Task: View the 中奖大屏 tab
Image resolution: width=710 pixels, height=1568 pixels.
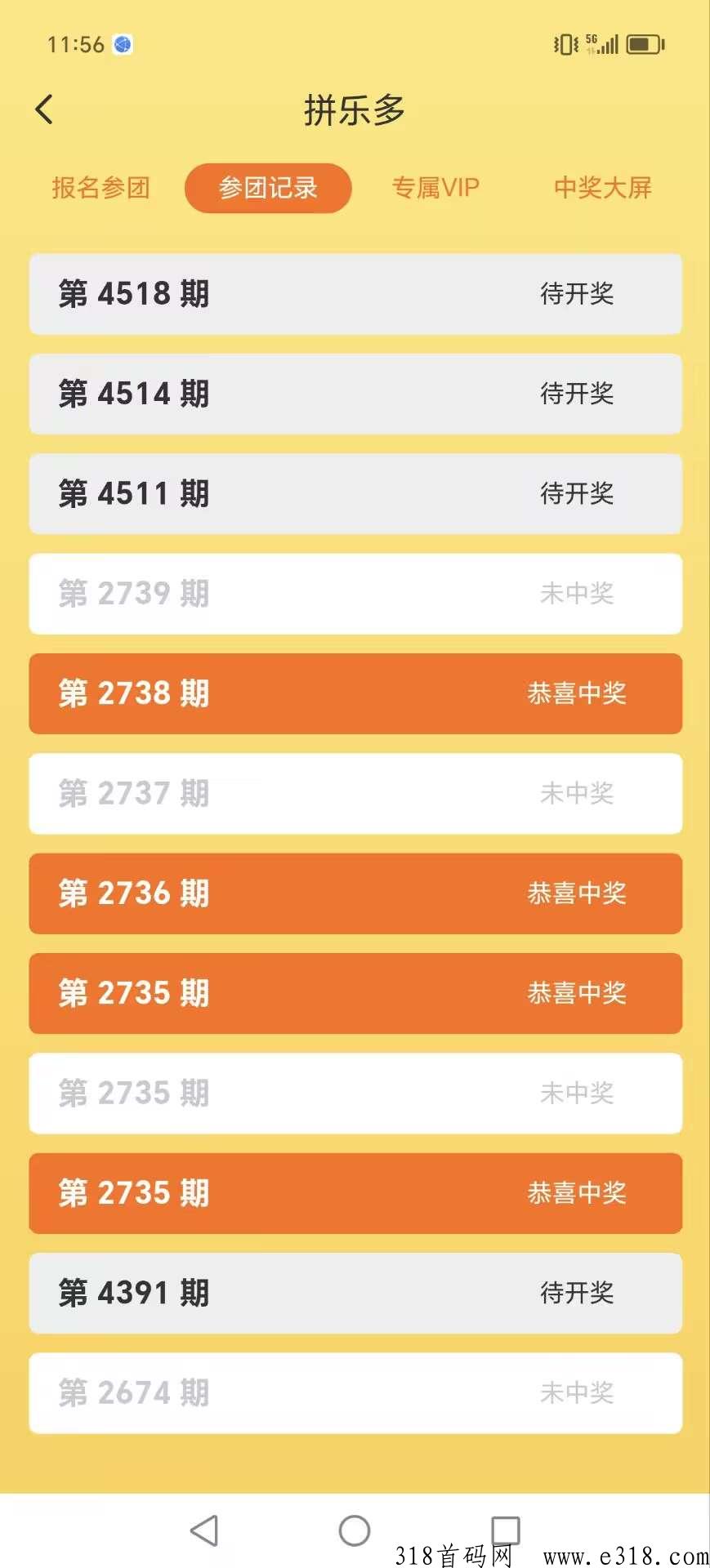Action: [x=602, y=188]
